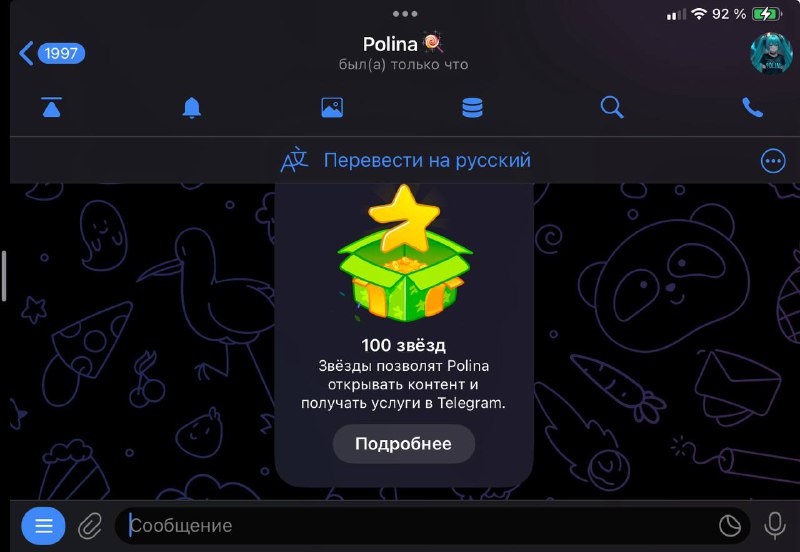Tap the first toolbar icon with top bar
This screenshot has width=800, height=552.
(x=52, y=107)
